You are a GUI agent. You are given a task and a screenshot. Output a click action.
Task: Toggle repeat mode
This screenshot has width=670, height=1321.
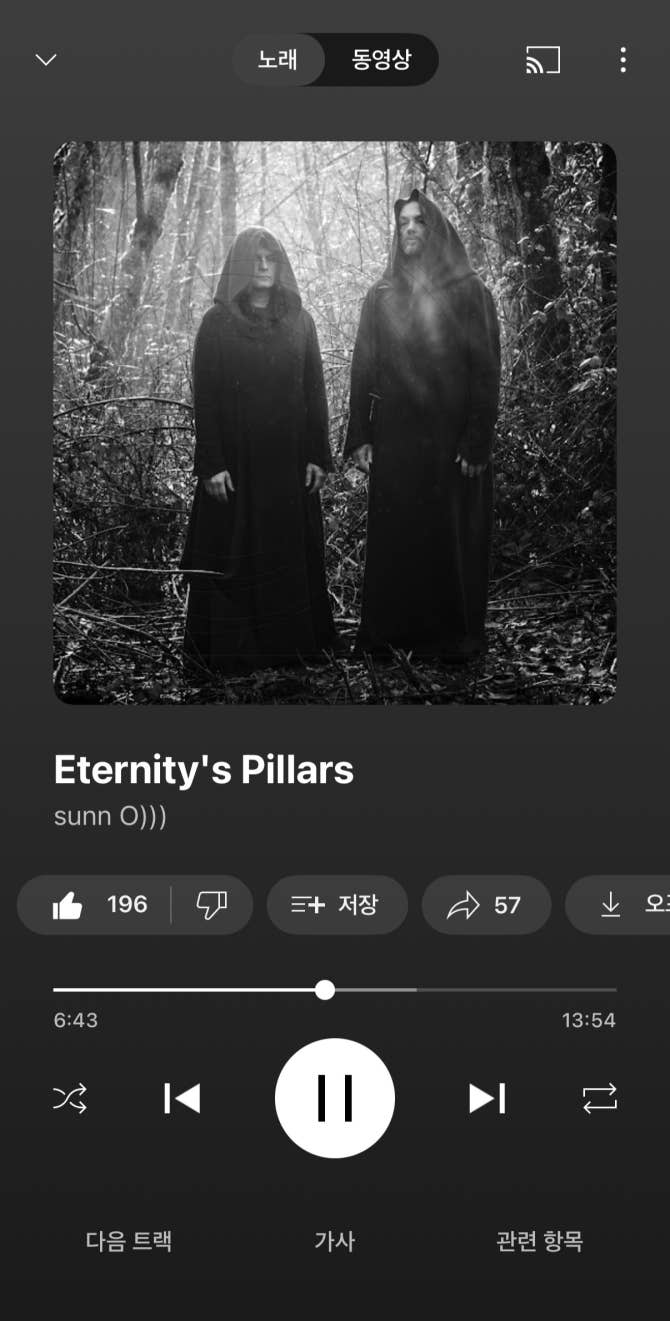tap(600, 1099)
